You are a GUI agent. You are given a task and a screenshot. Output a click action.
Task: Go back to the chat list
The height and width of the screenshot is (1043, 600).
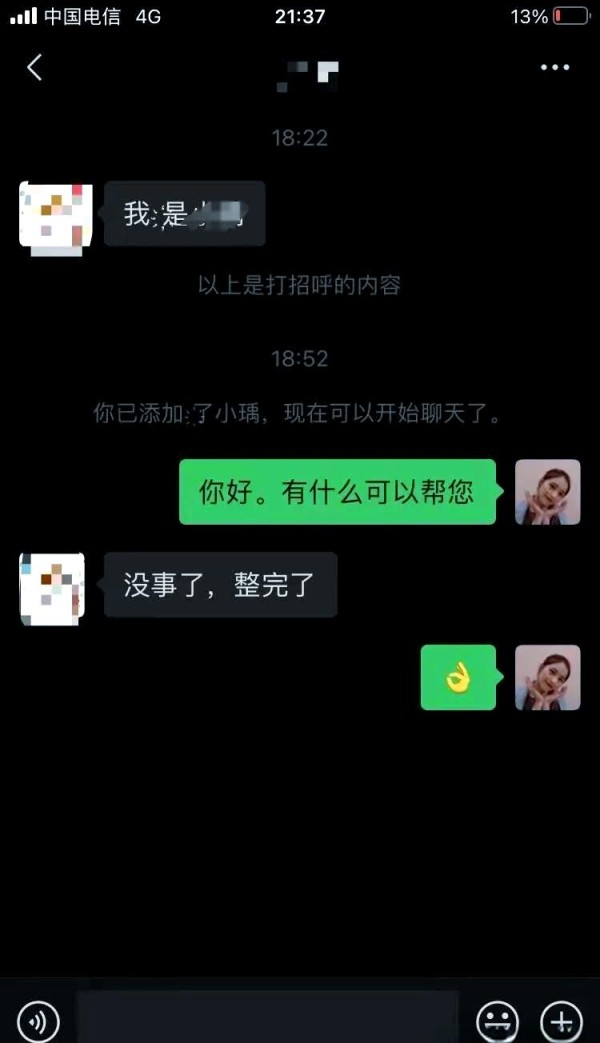[35, 67]
